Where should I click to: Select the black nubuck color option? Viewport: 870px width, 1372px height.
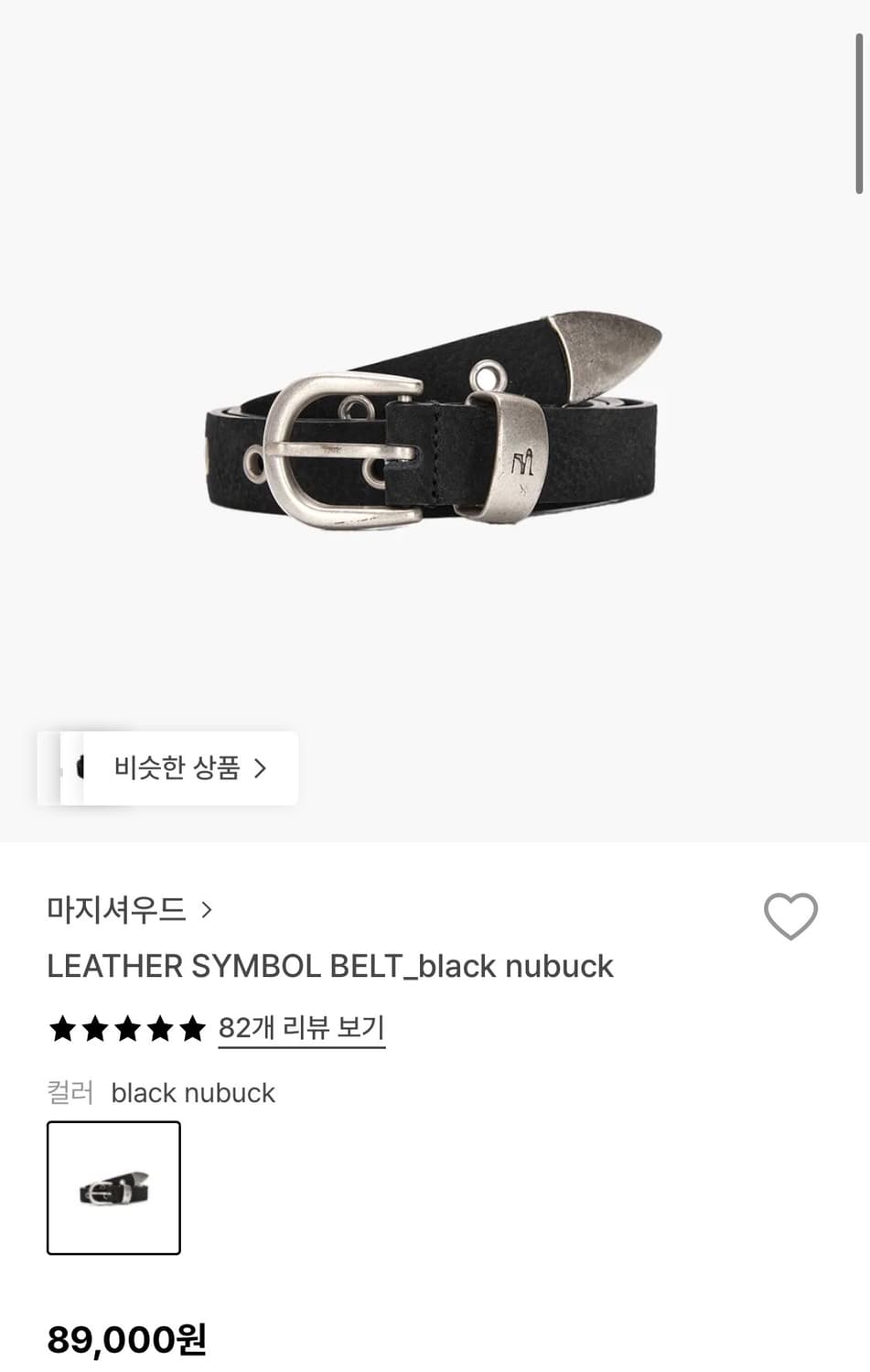[x=113, y=1188]
